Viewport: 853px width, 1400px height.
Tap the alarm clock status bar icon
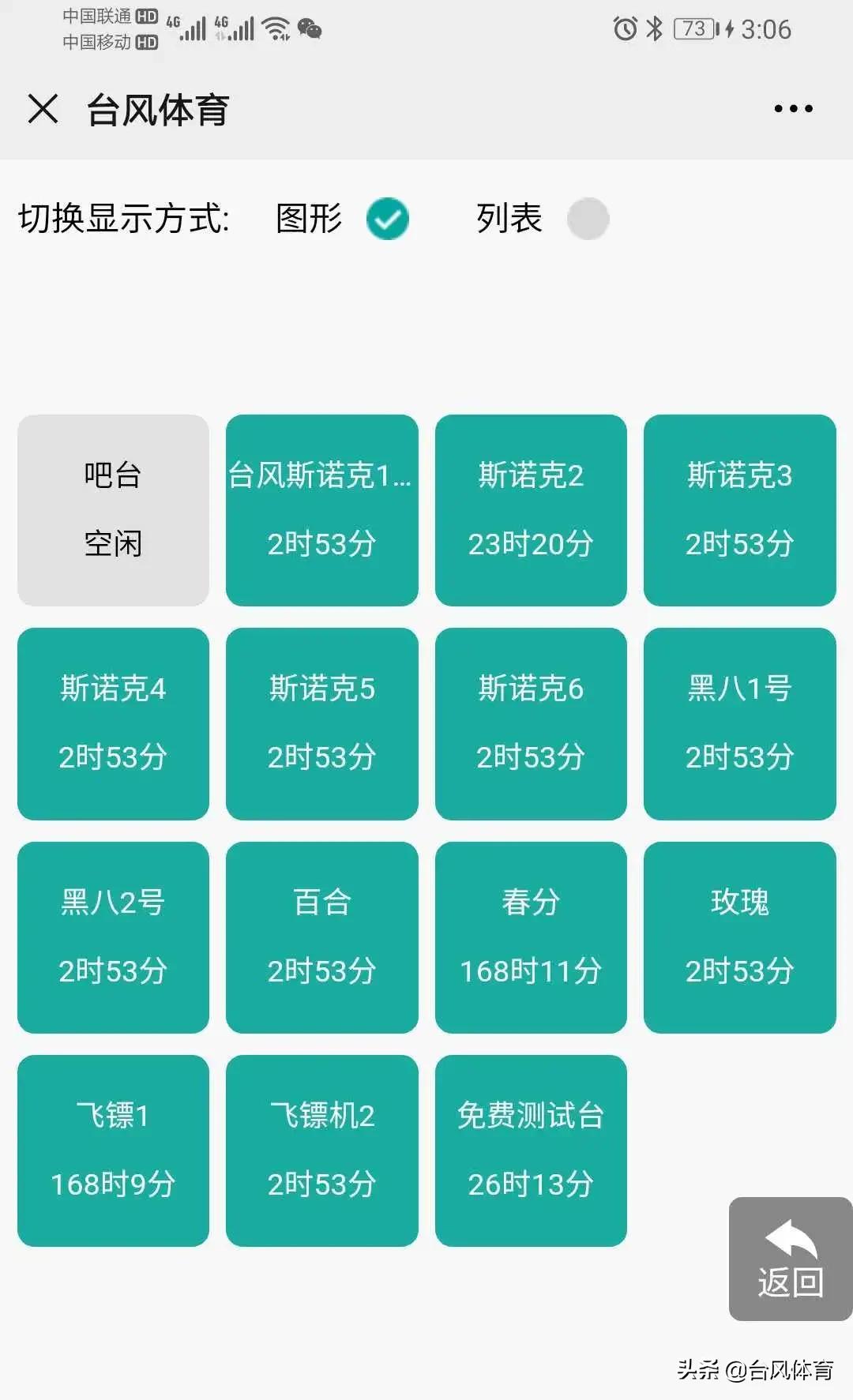coord(624,29)
